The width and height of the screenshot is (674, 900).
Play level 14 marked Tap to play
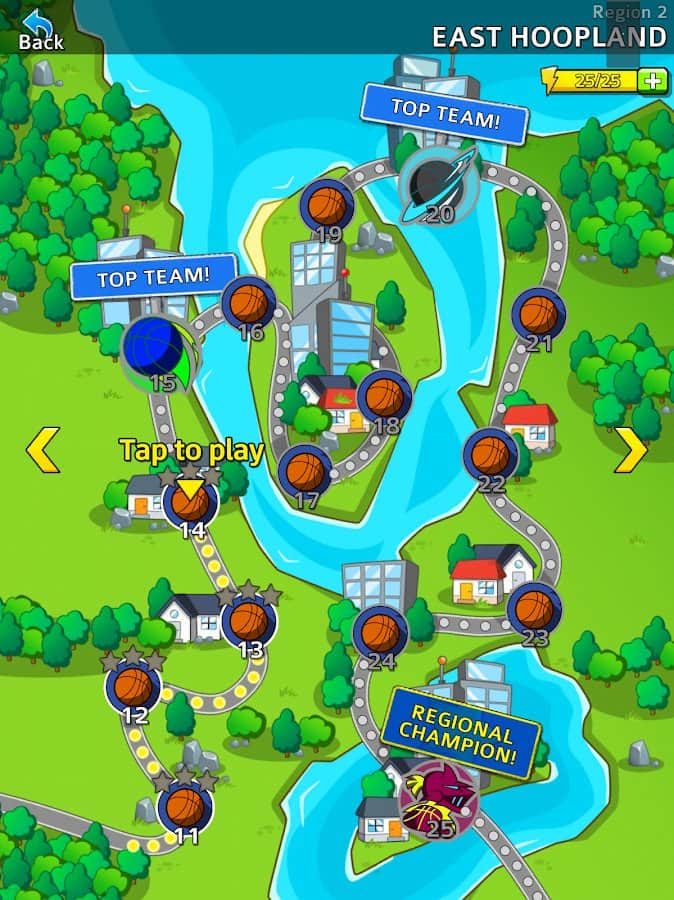[x=189, y=500]
